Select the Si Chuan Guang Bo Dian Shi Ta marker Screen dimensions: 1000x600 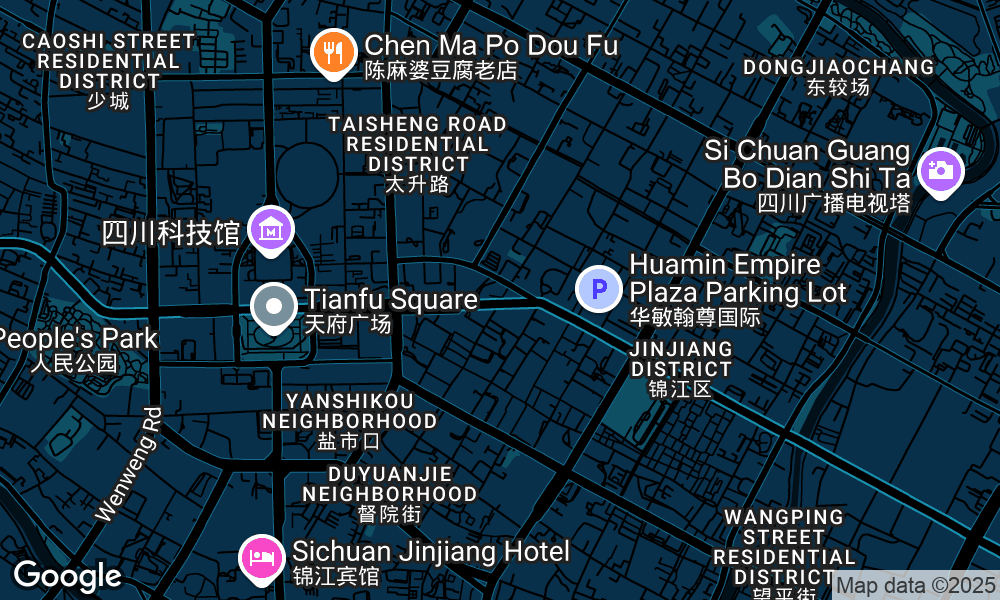(x=939, y=171)
